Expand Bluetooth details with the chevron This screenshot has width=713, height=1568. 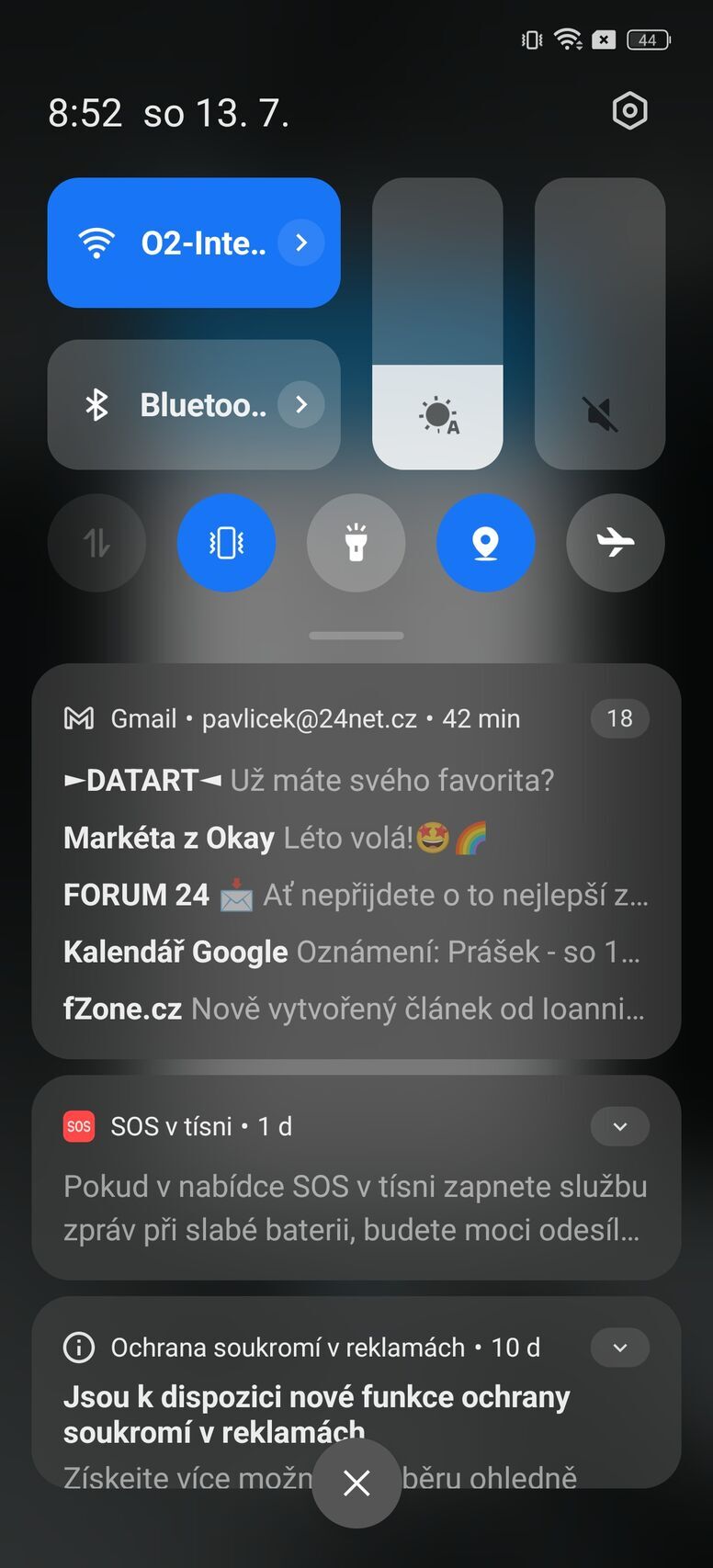(300, 404)
